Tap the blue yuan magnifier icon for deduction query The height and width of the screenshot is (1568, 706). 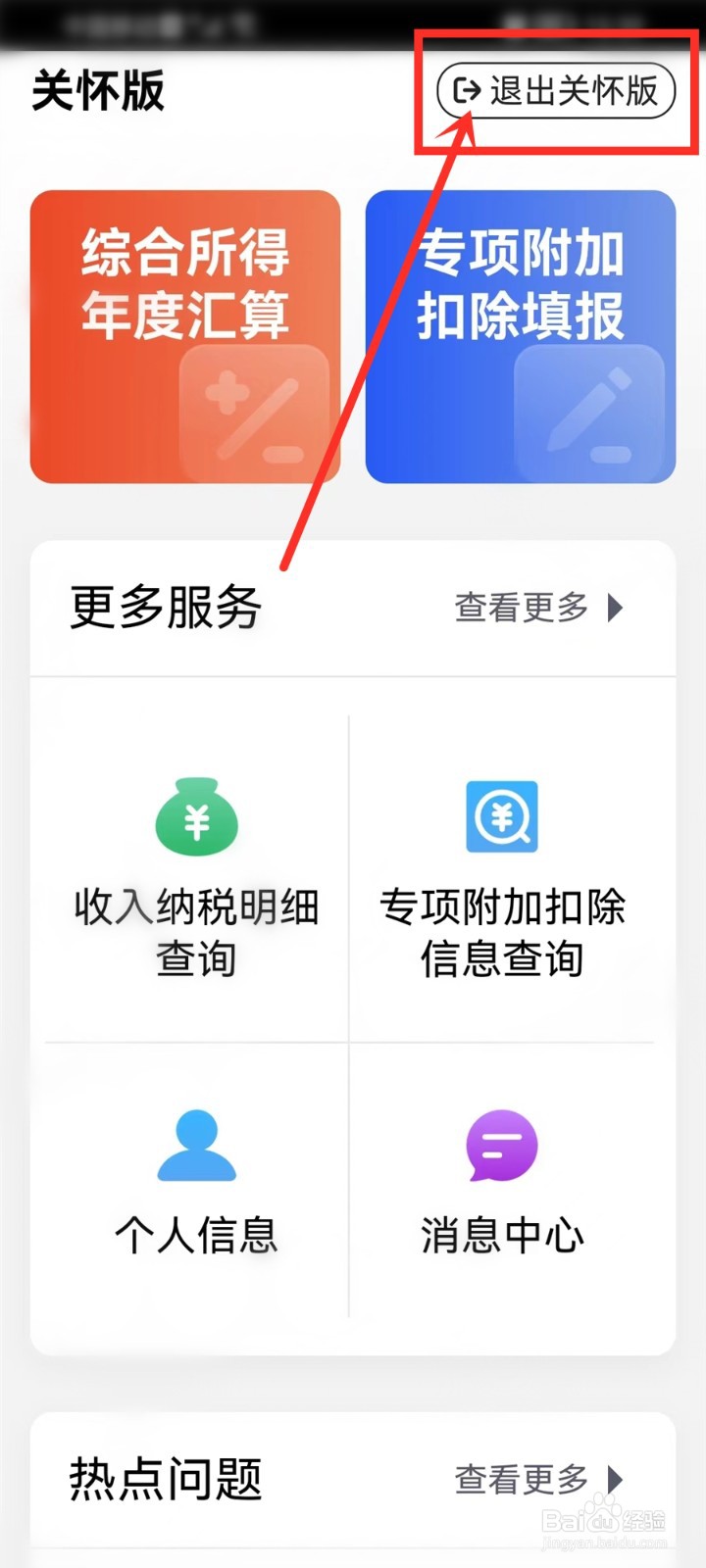click(501, 818)
